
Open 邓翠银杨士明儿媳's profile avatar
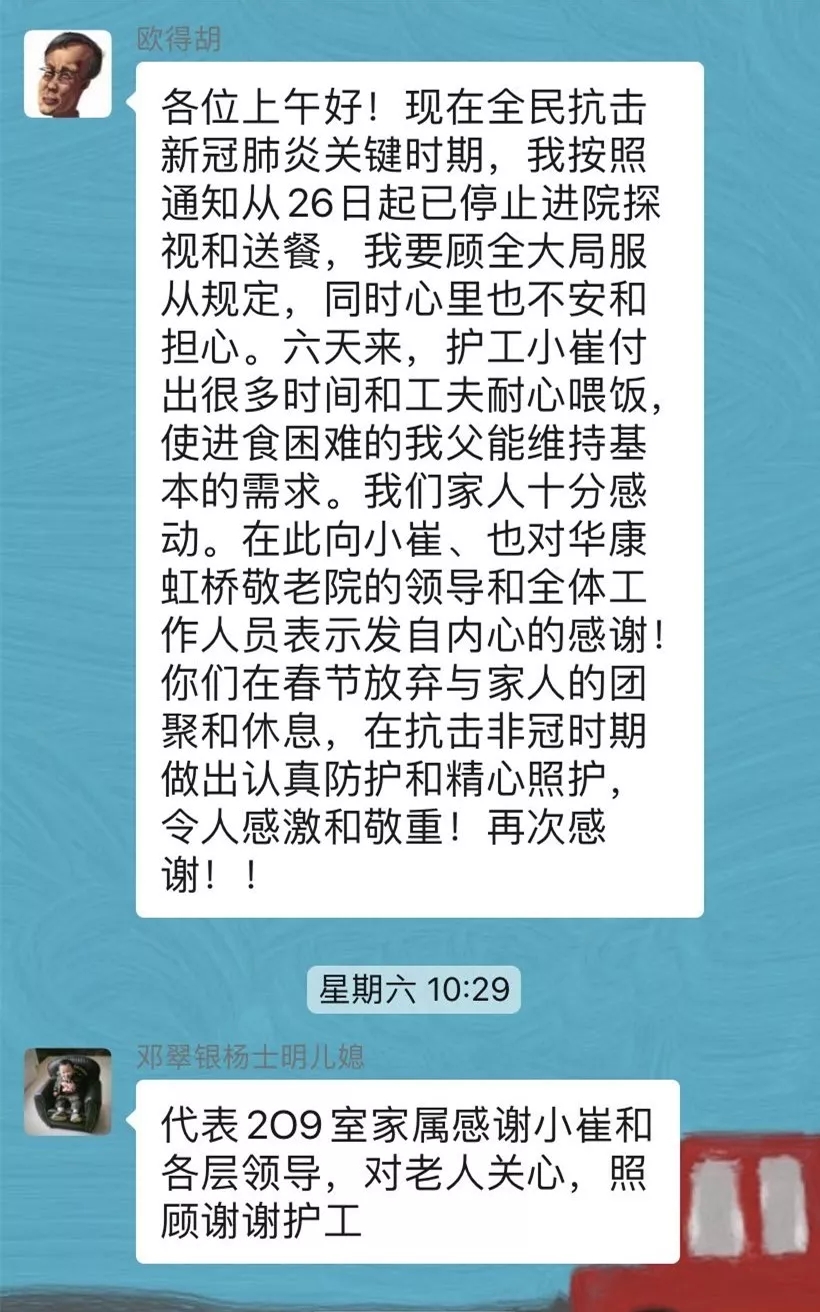tap(68, 1092)
